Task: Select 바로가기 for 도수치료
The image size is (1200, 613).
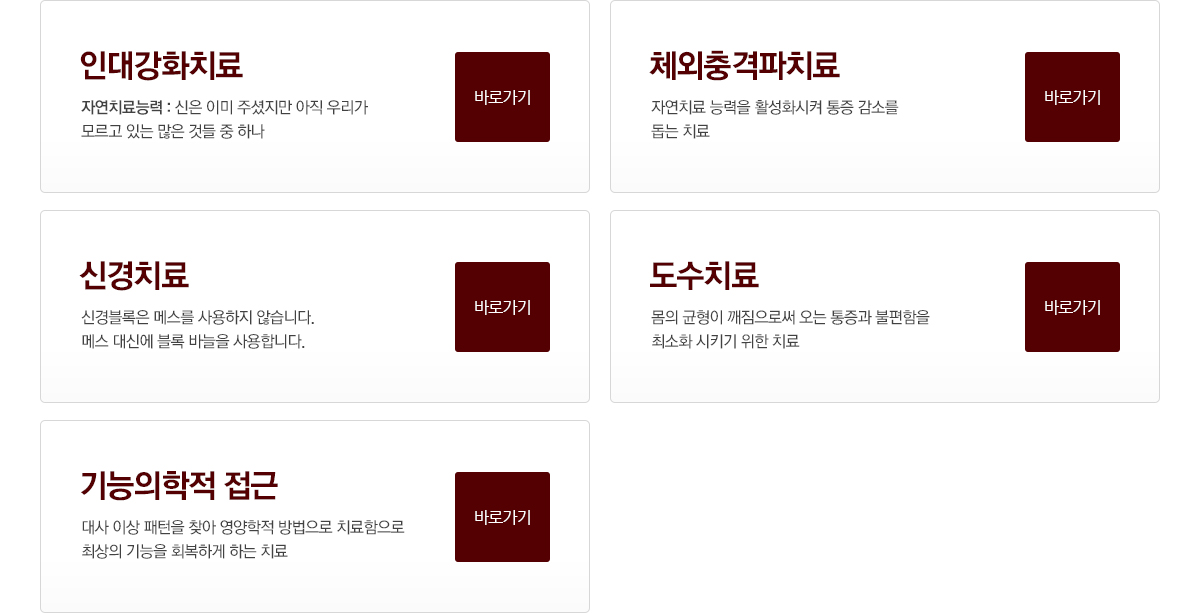Action: point(1072,307)
